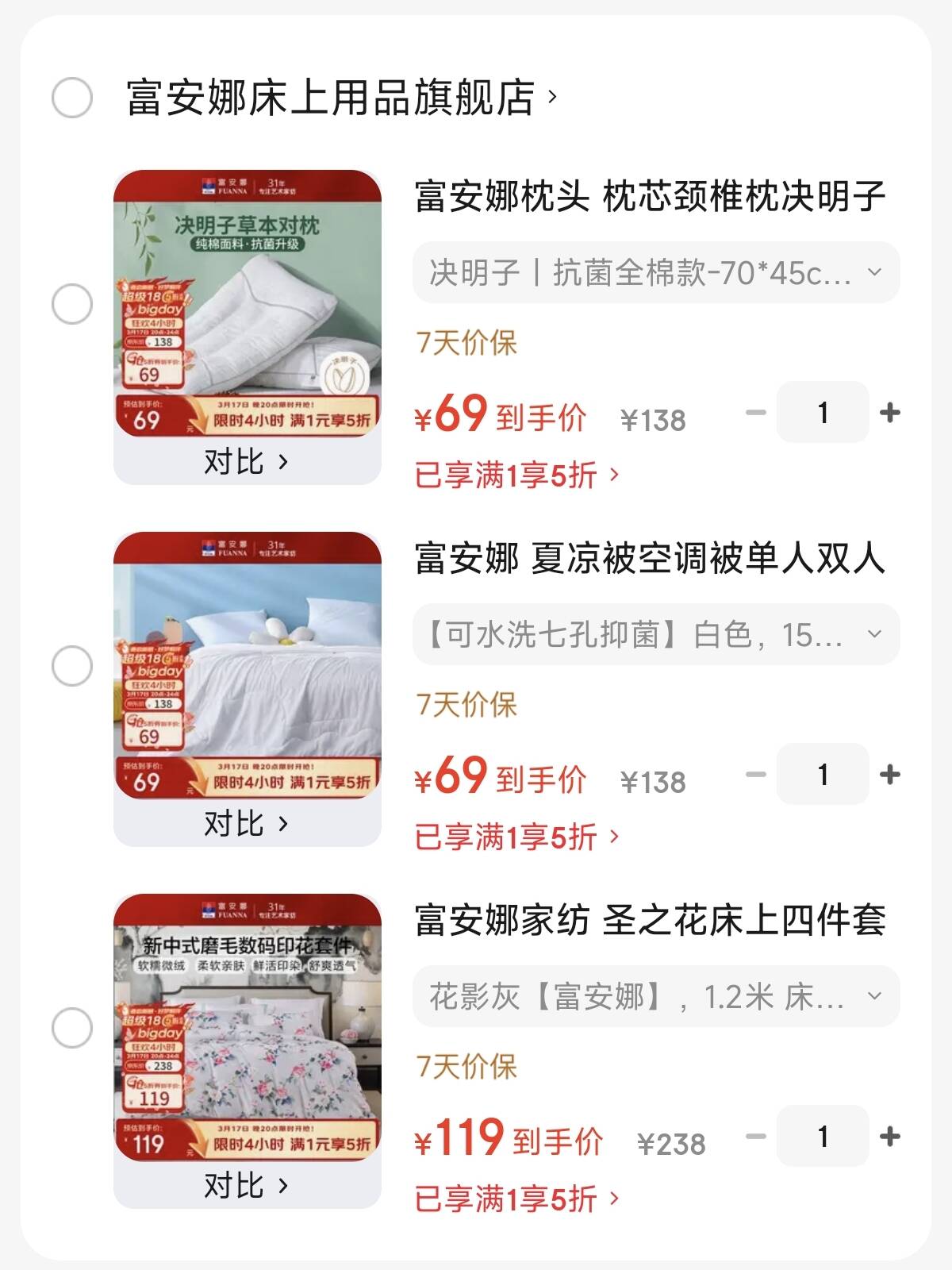View 已享满1享5折 promo for the pillow
This screenshot has height=1270, width=952.
pos(516,475)
